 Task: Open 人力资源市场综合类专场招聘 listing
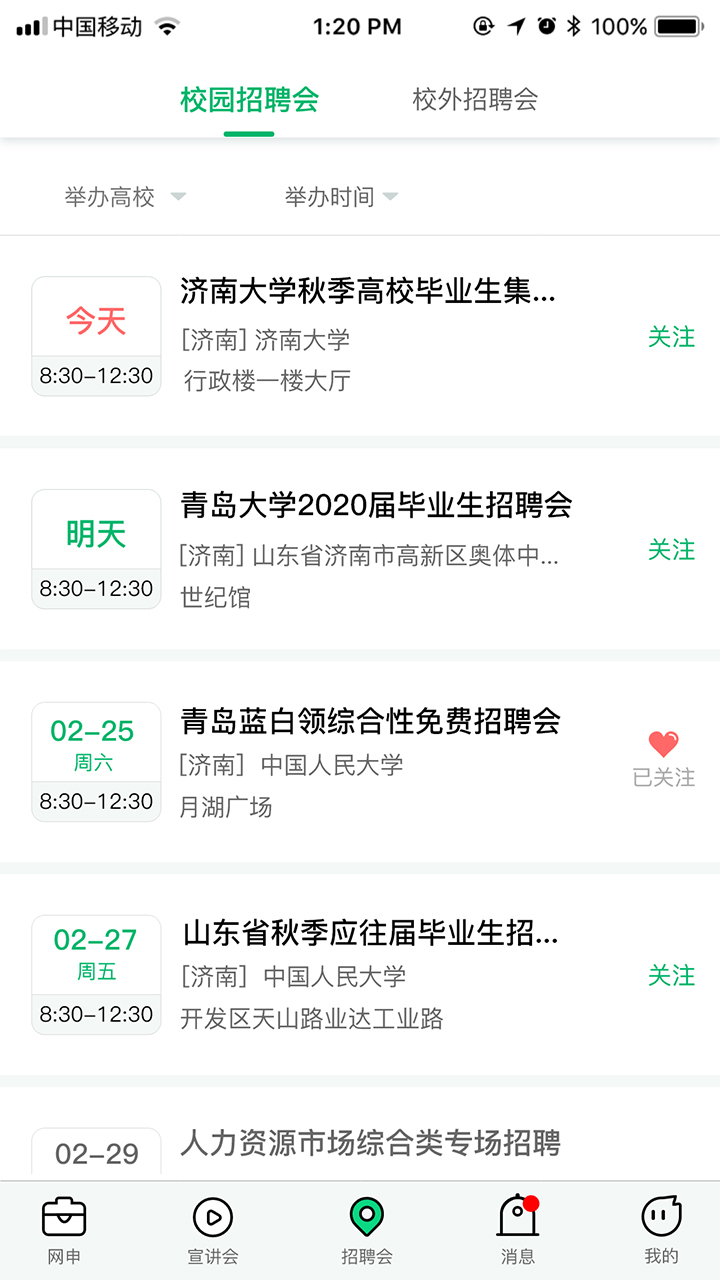click(370, 1143)
